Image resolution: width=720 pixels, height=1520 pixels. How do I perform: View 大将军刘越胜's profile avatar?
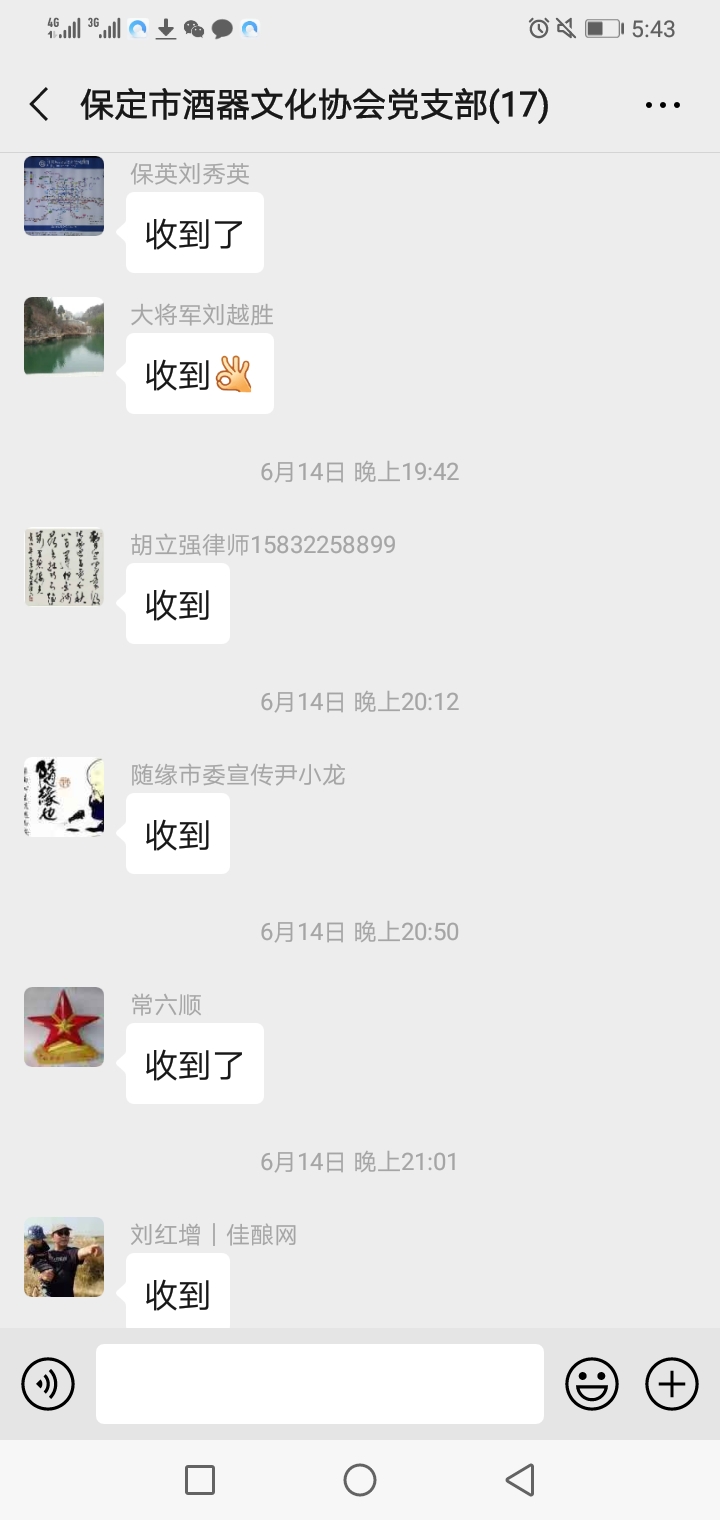(x=64, y=336)
